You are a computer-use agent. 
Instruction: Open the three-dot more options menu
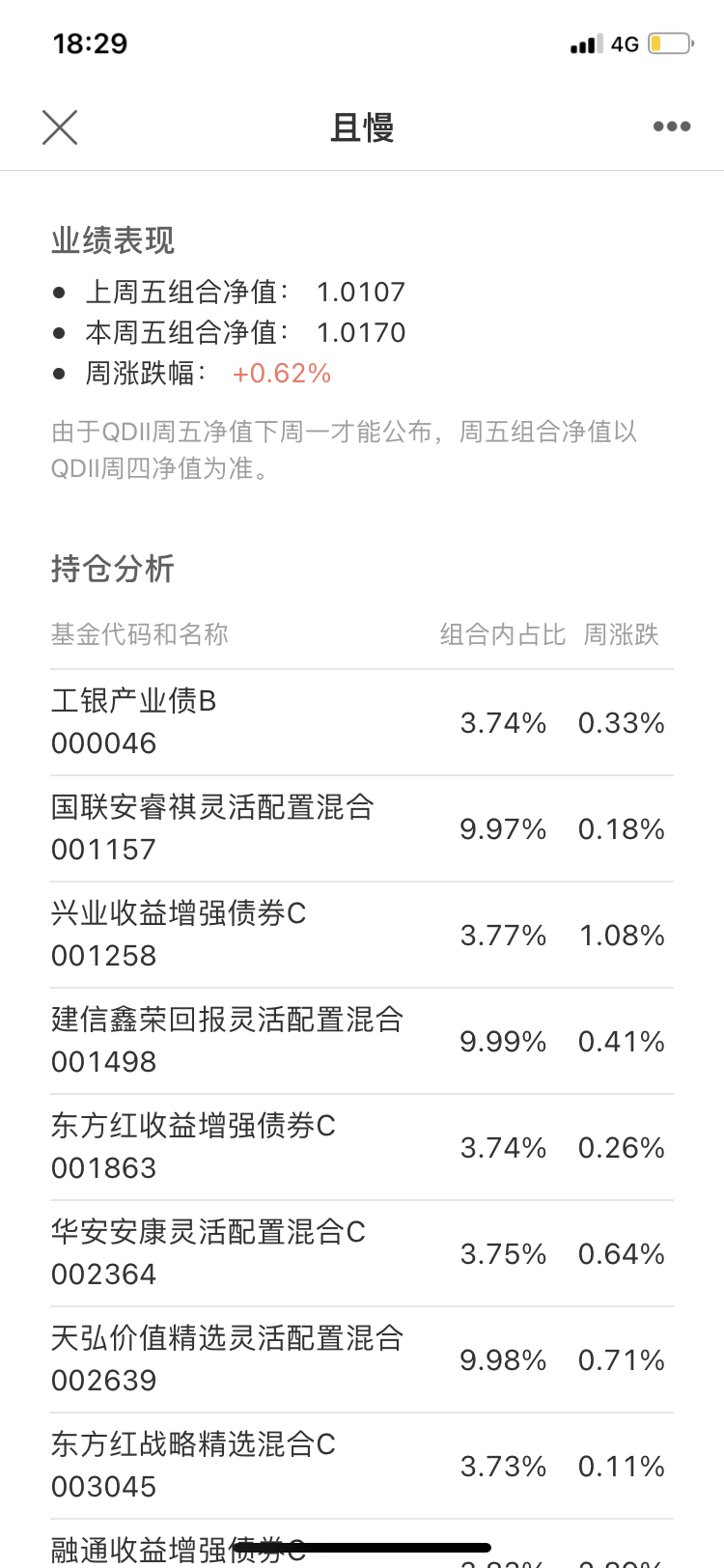[671, 126]
